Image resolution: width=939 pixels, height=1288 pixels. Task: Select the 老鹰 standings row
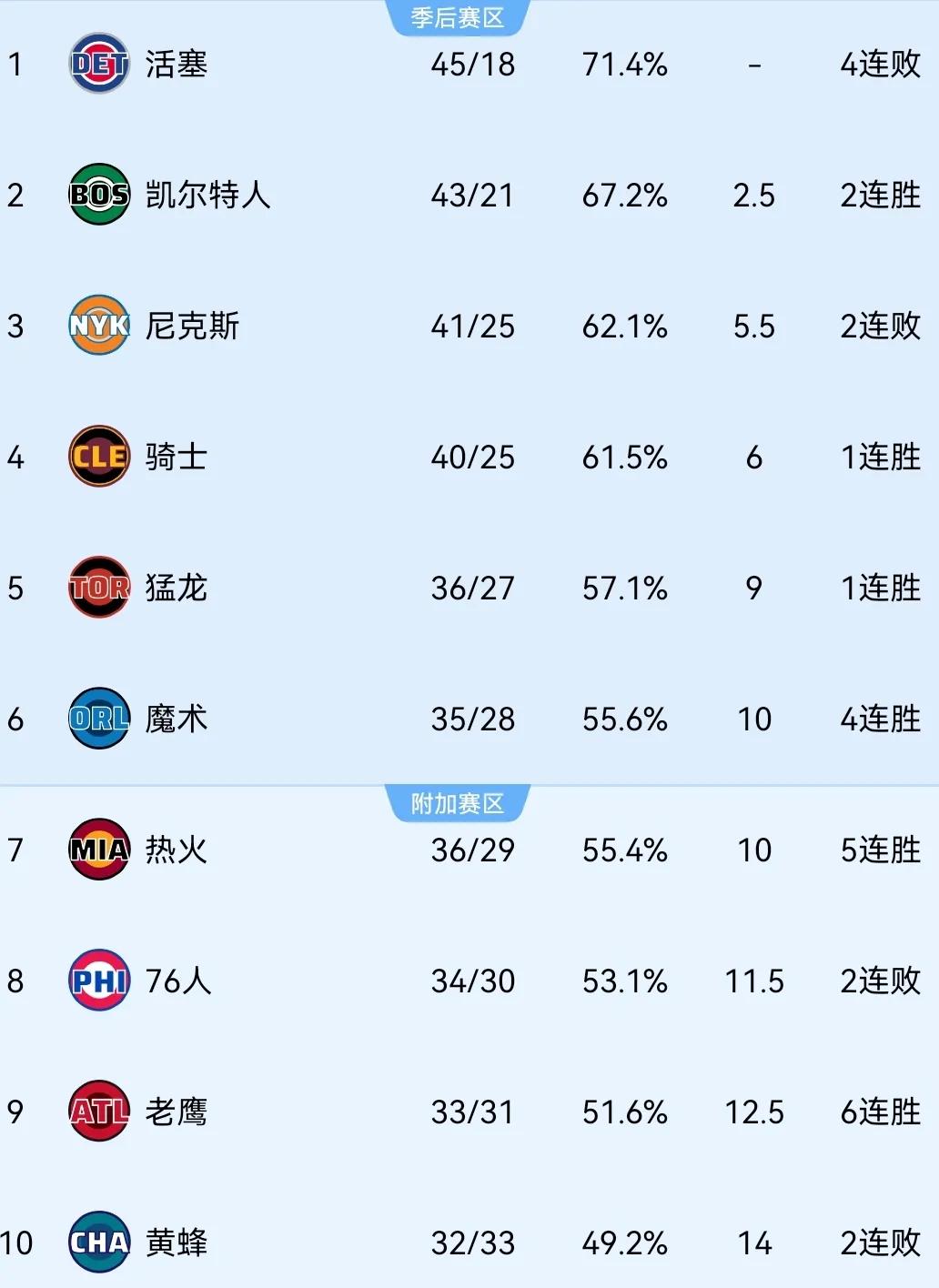click(x=176, y=1112)
